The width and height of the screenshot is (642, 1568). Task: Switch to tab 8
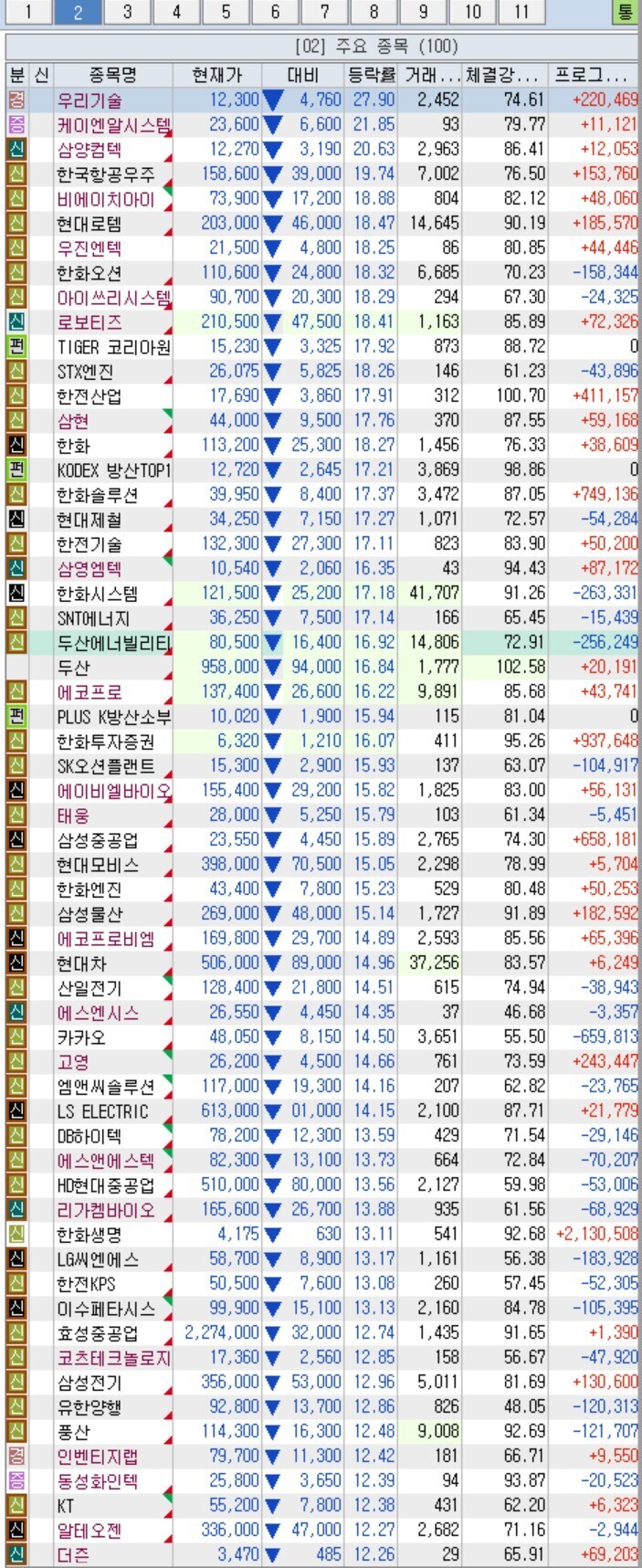click(374, 12)
